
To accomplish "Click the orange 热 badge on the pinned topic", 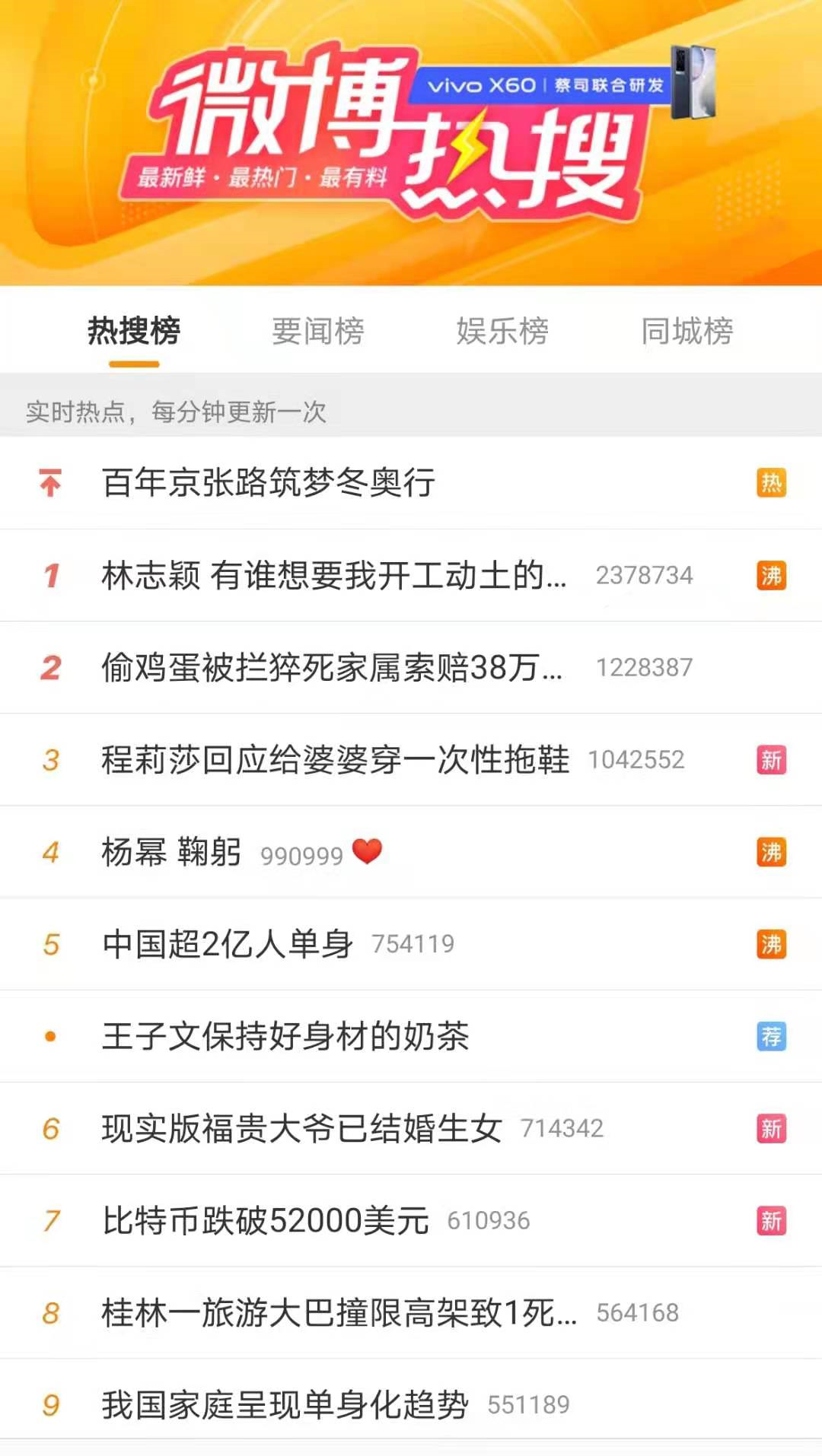I will [x=772, y=482].
